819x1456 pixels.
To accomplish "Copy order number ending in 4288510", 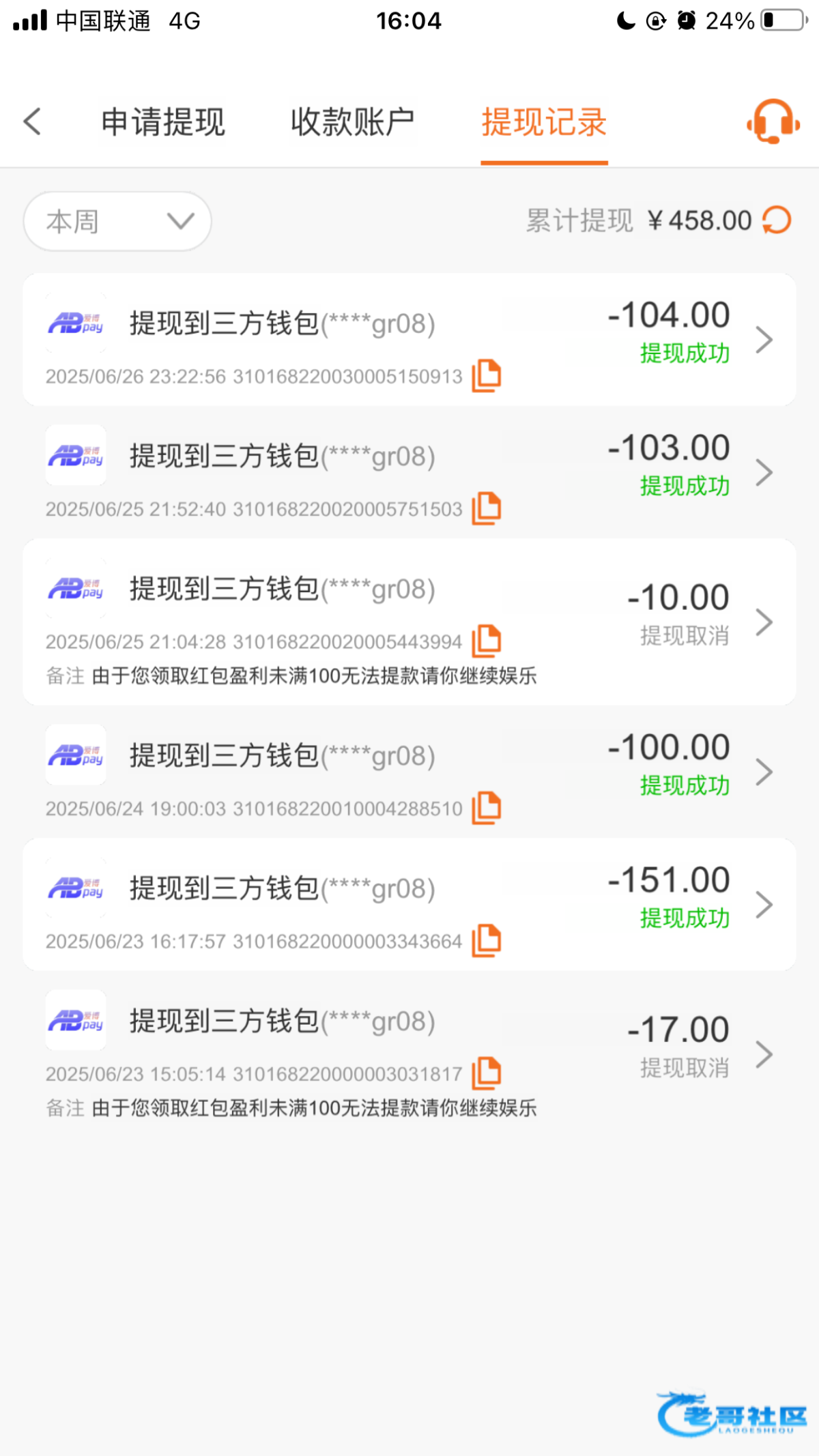I will [487, 808].
